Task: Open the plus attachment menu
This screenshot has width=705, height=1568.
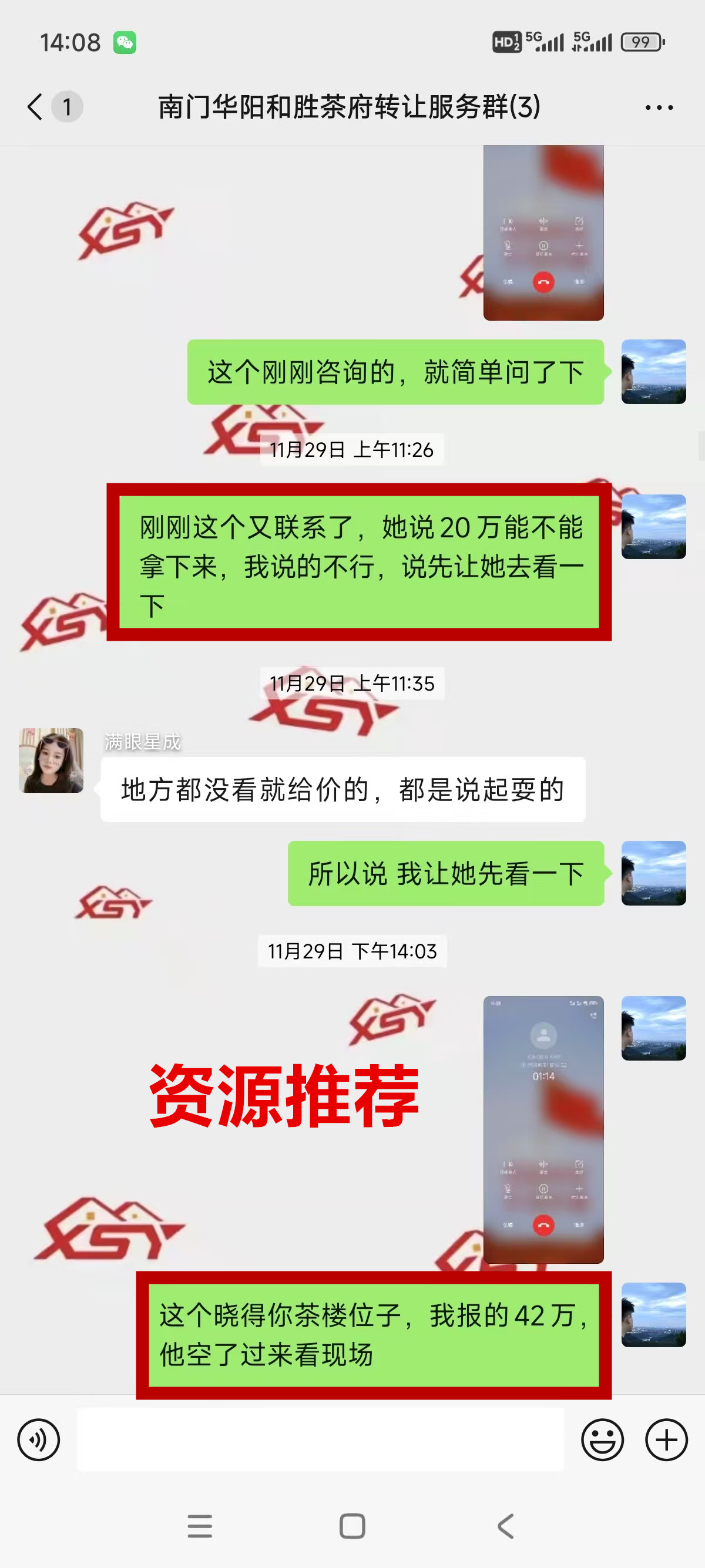Action: point(666,1440)
